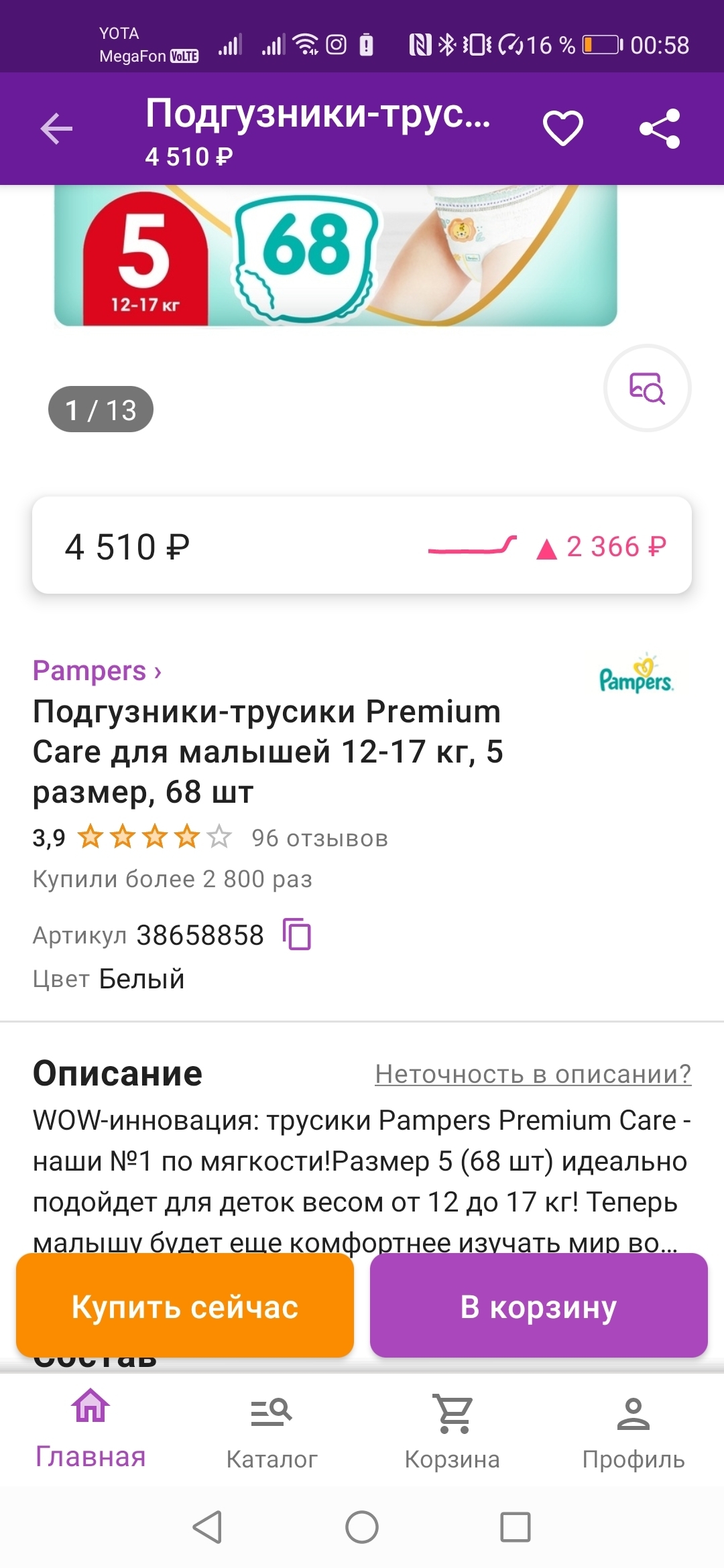The height and width of the screenshot is (1568, 724).
Task: Report an issue via Неточность в описании?
Action: tap(533, 1074)
